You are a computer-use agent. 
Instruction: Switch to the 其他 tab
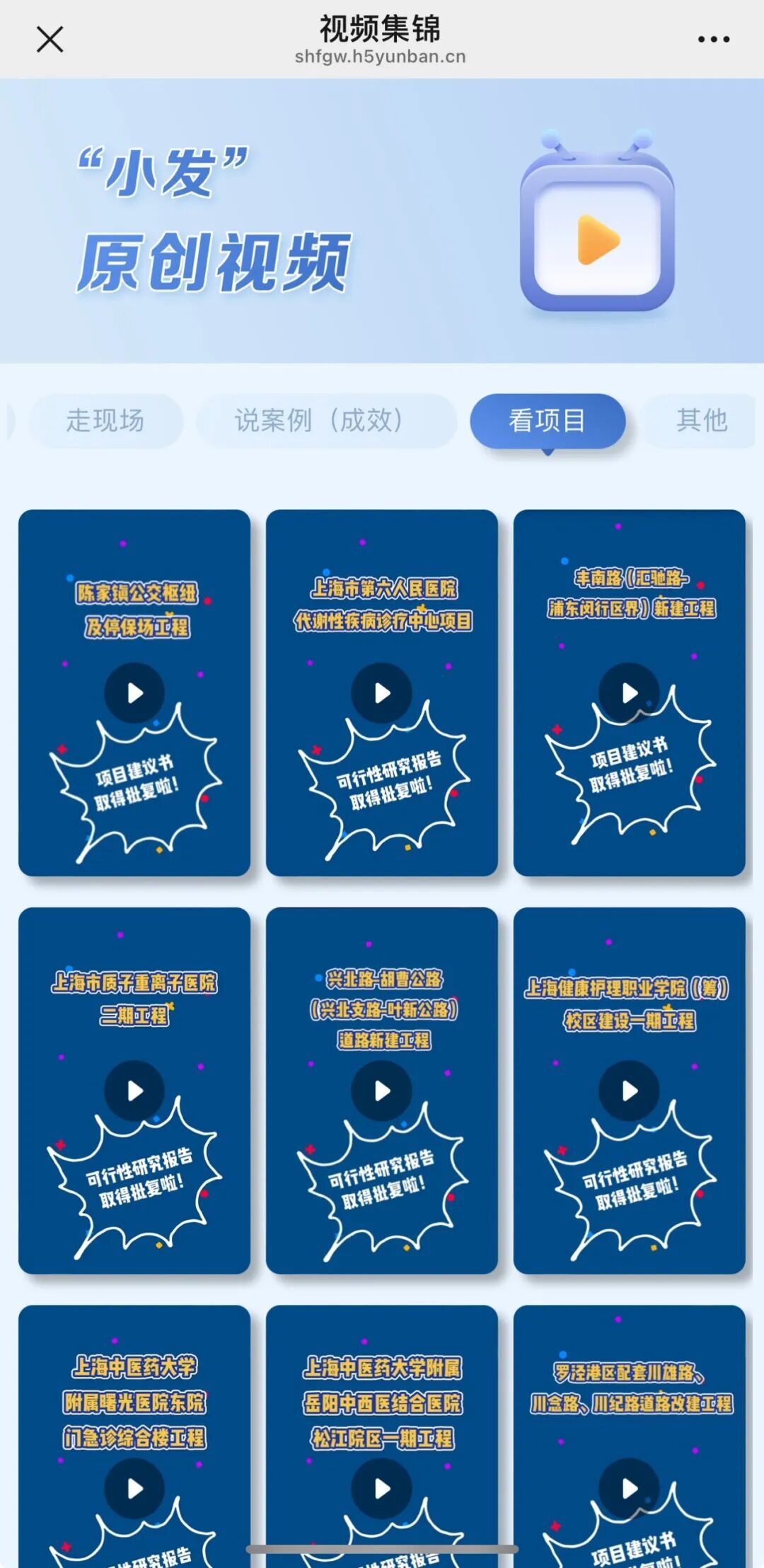(700, 420)
